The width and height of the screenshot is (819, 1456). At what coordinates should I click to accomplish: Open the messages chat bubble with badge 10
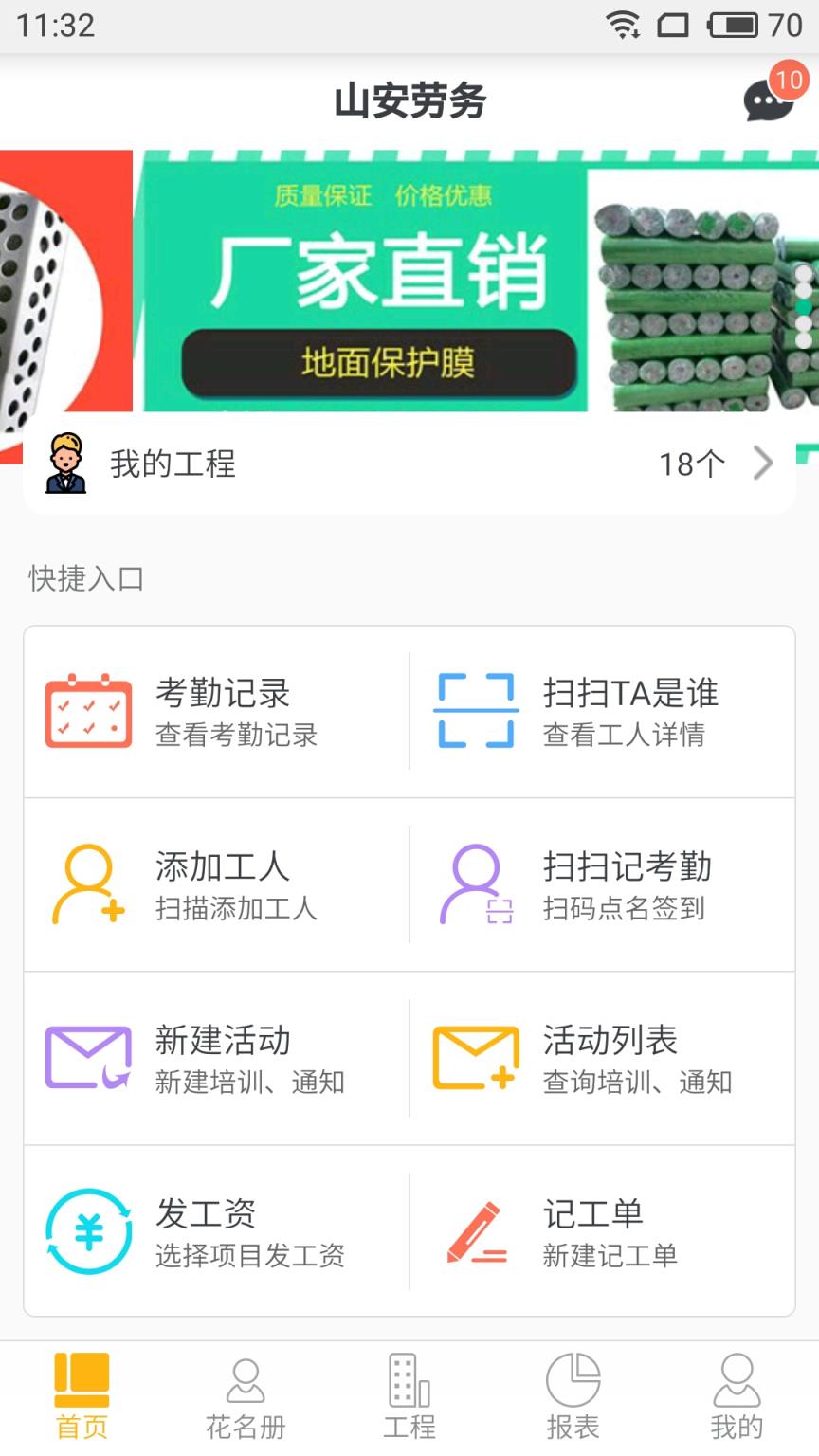point(770,100)
